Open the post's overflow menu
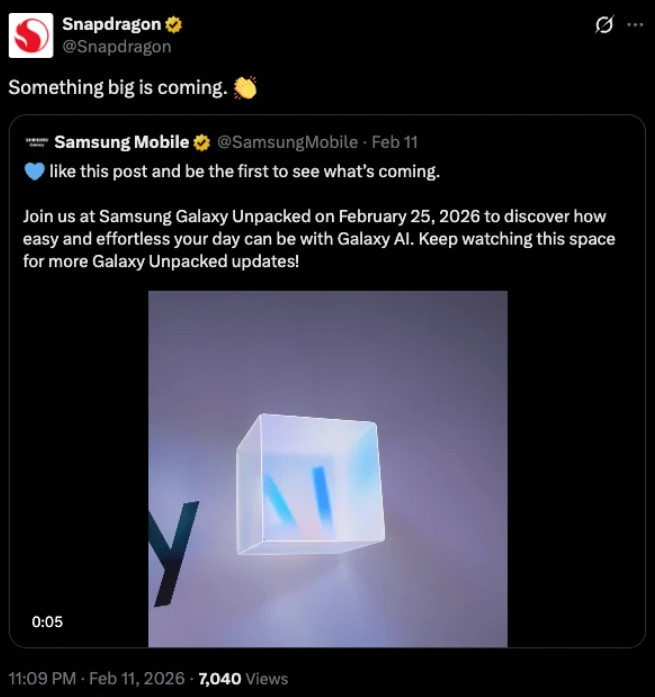The width and height of the screenshot is (655, 697). tap(635, 25)
